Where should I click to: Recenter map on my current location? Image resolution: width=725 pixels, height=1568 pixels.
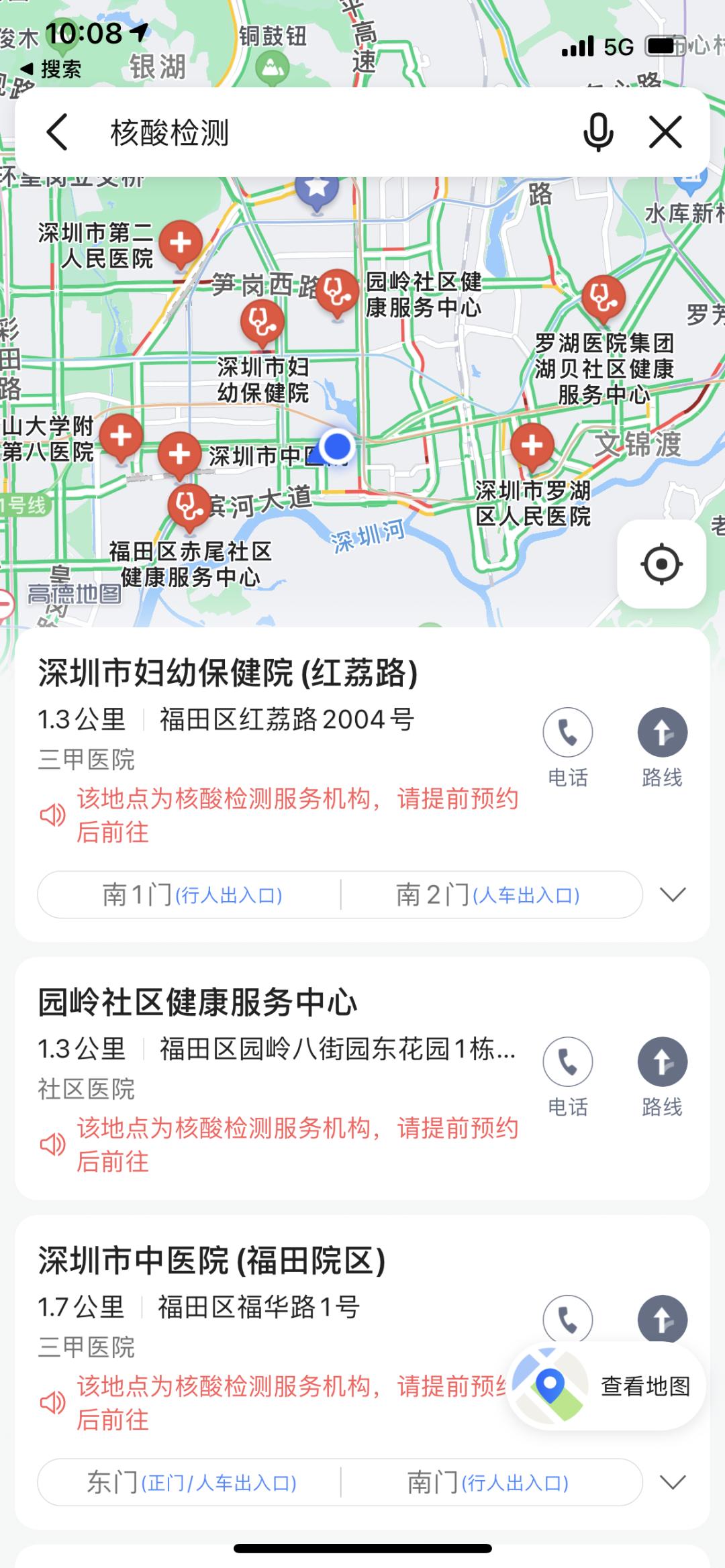coord(661,564)
